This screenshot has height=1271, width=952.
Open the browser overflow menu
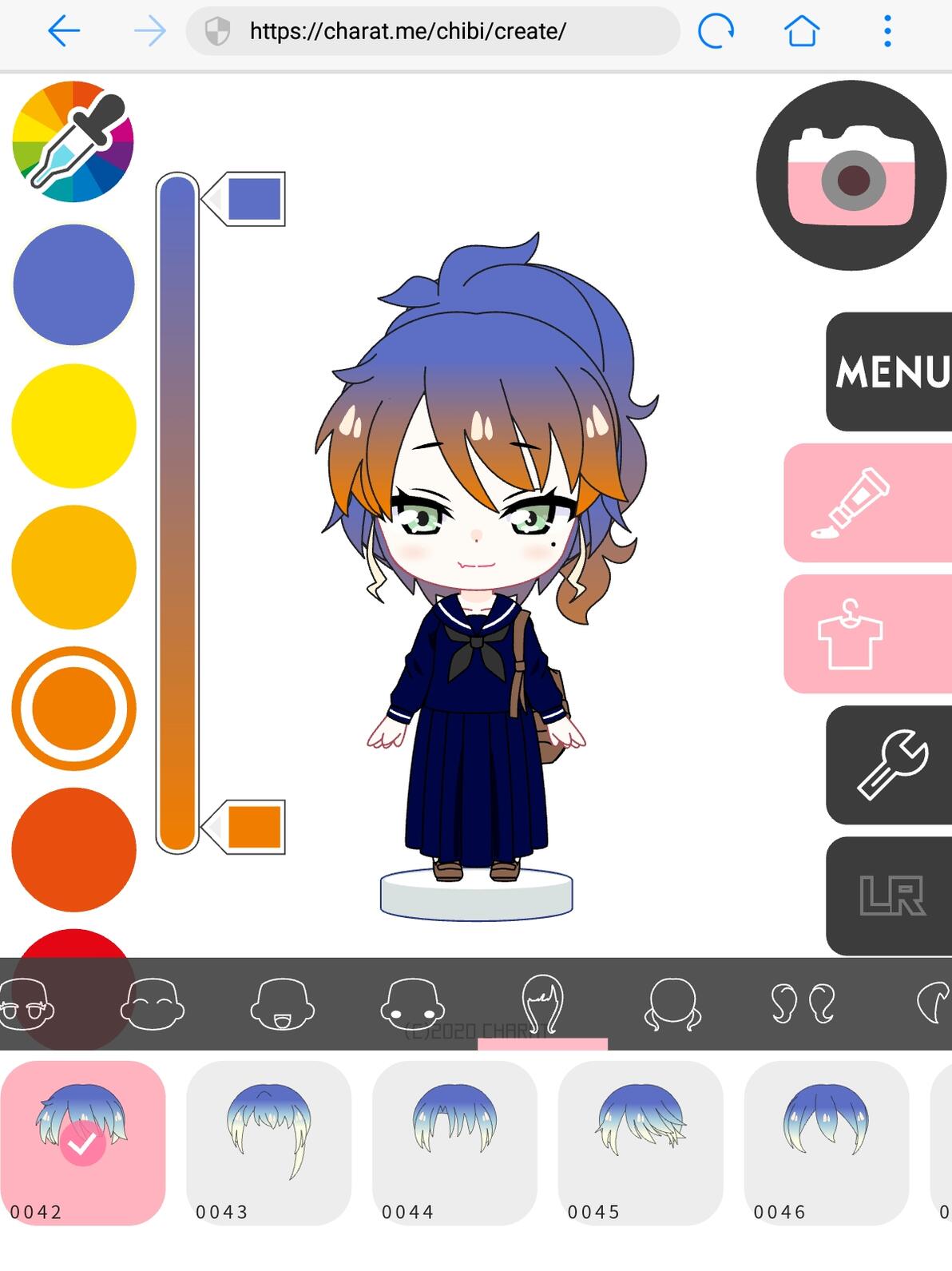click(887, 31)
